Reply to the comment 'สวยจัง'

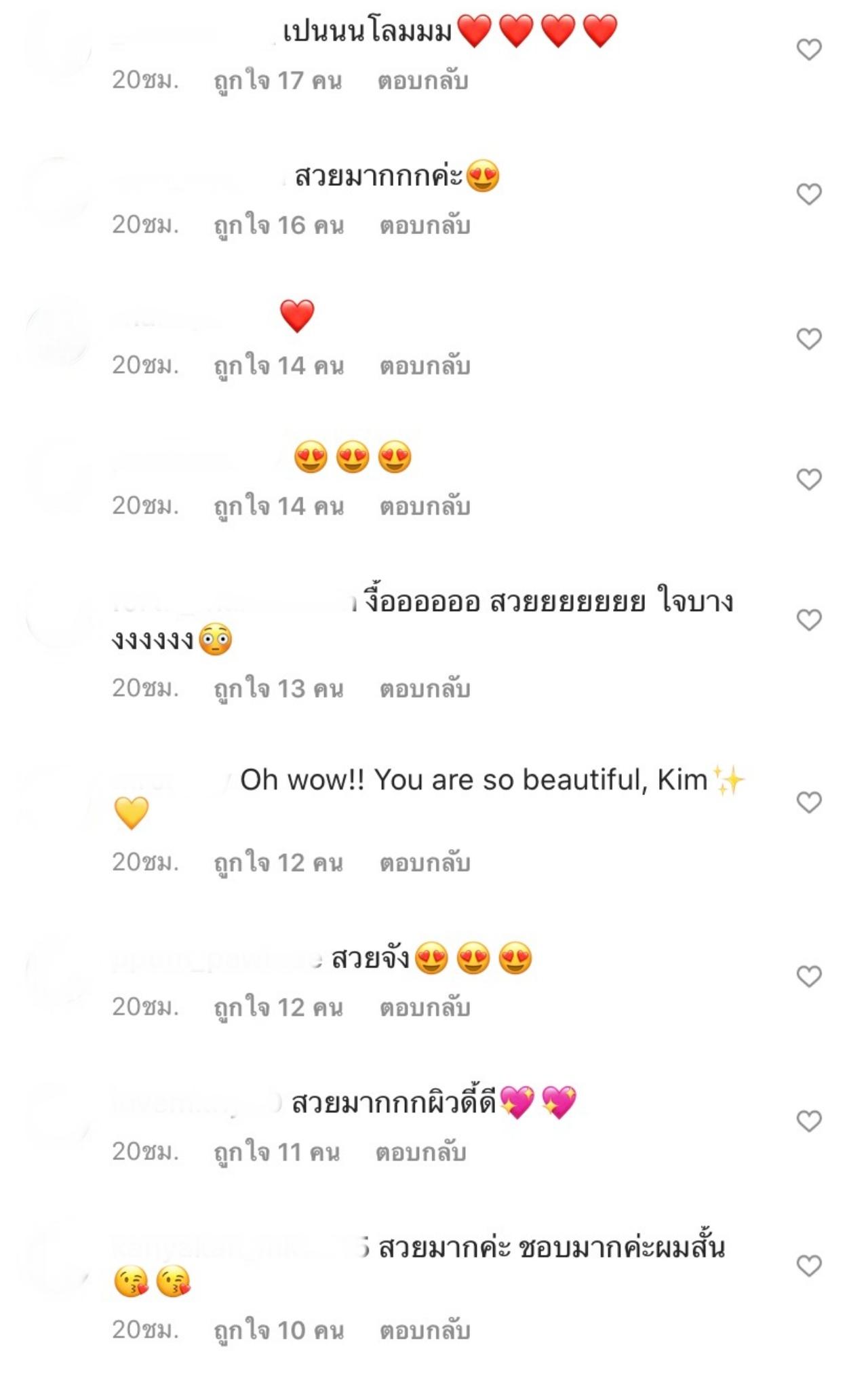pos(425,1008)
